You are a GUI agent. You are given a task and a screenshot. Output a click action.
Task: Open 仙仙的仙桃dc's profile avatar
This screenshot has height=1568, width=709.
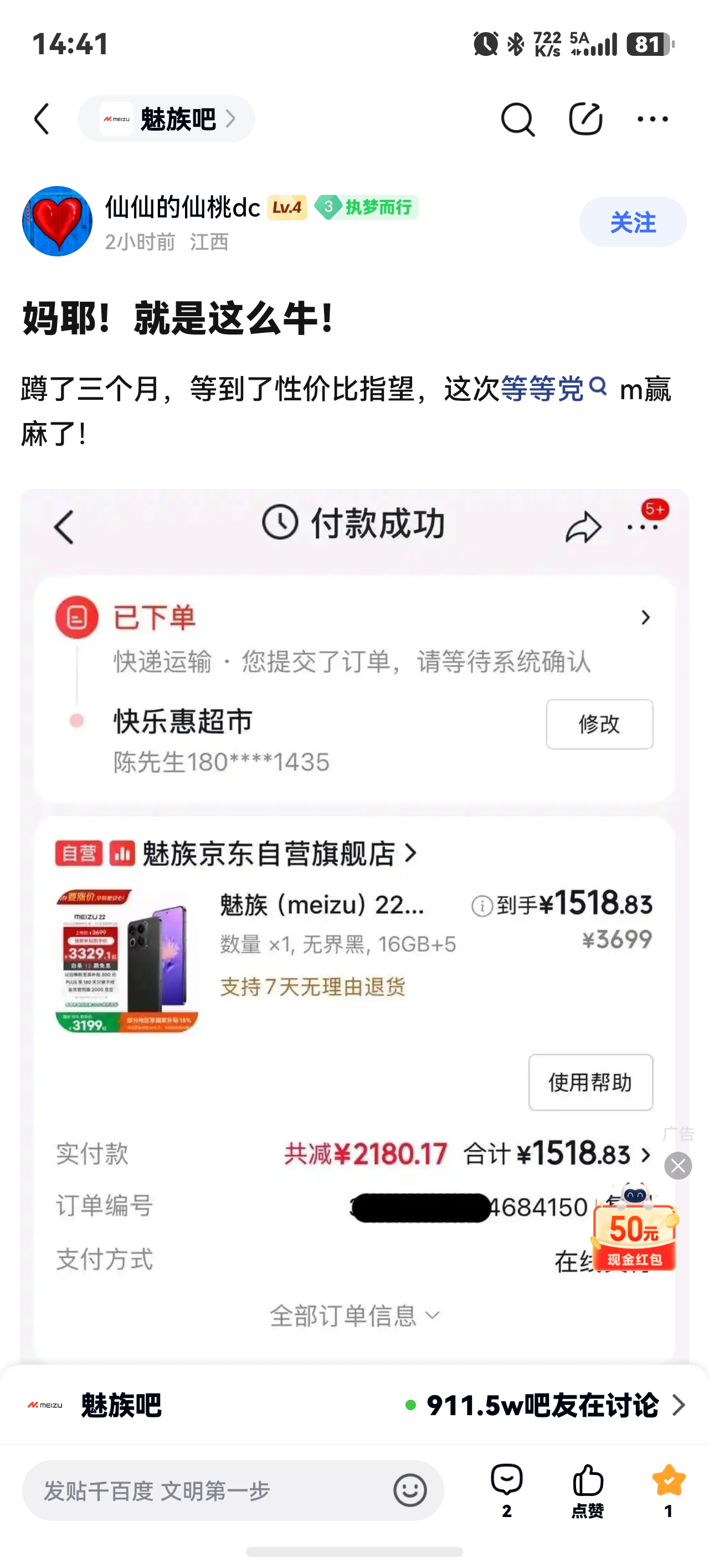pyautogui.click(x=57, y=221)
